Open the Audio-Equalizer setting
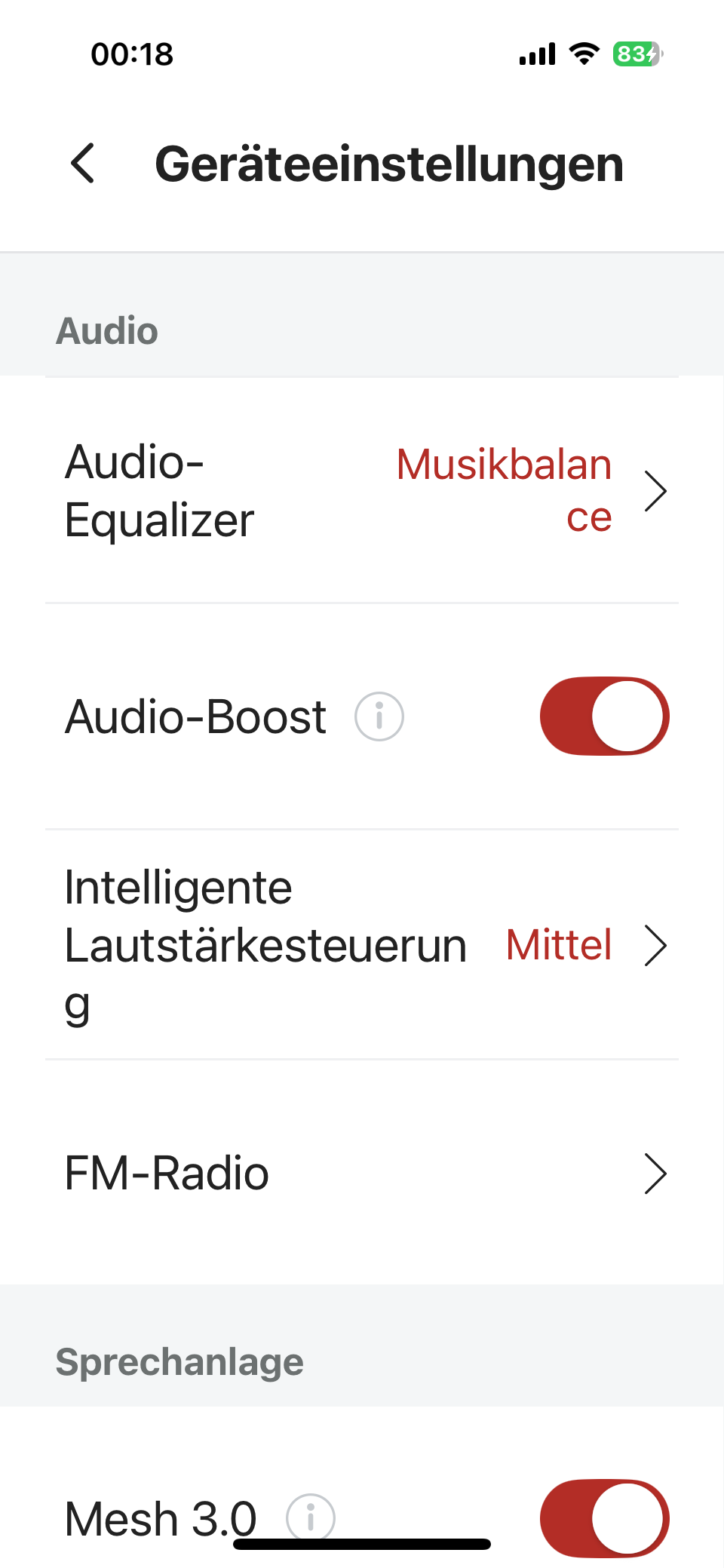The image size is (724, 1568). pyautogui.click(x=362, y=491)
